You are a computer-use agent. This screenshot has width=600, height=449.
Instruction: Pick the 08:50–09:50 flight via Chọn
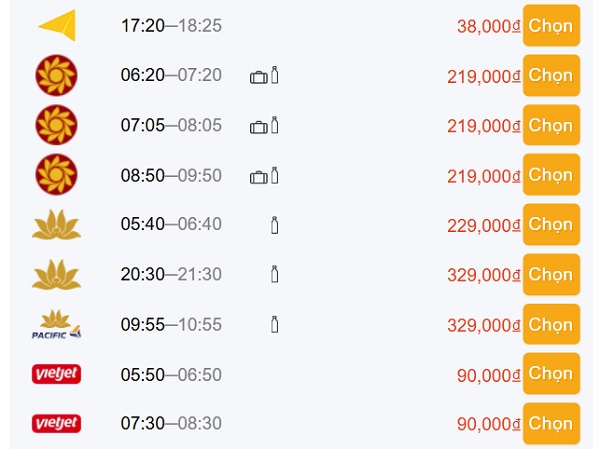(551, 175)
